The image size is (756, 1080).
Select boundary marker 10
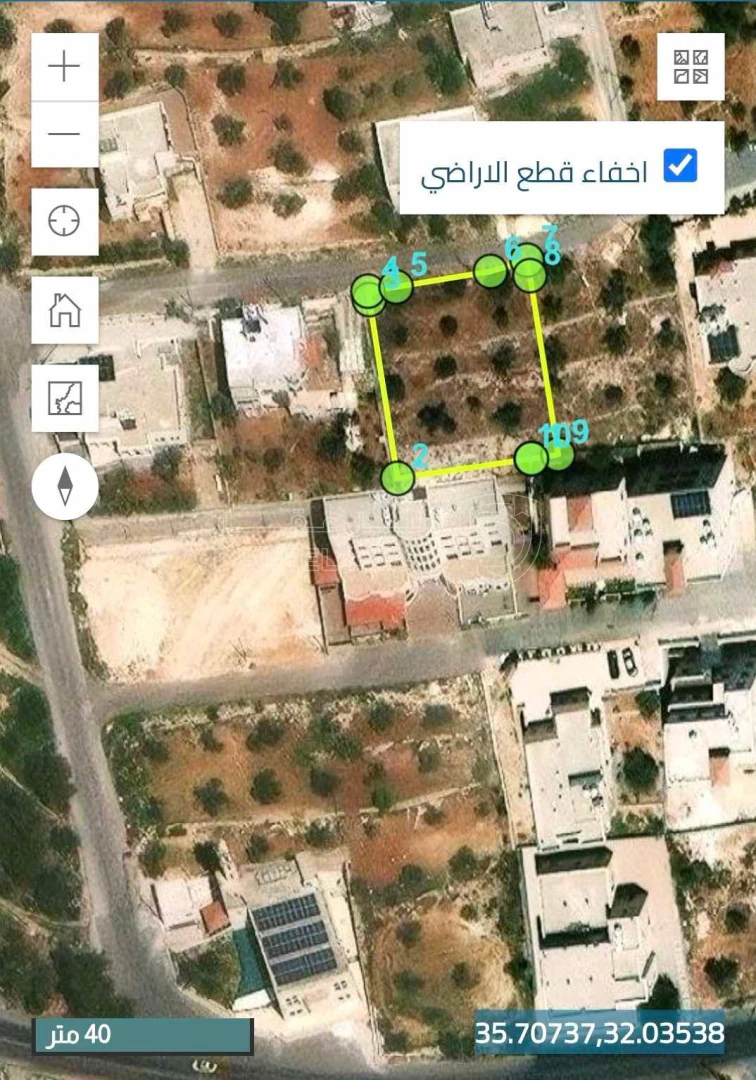pyautogui.click(x=531, y=459)
